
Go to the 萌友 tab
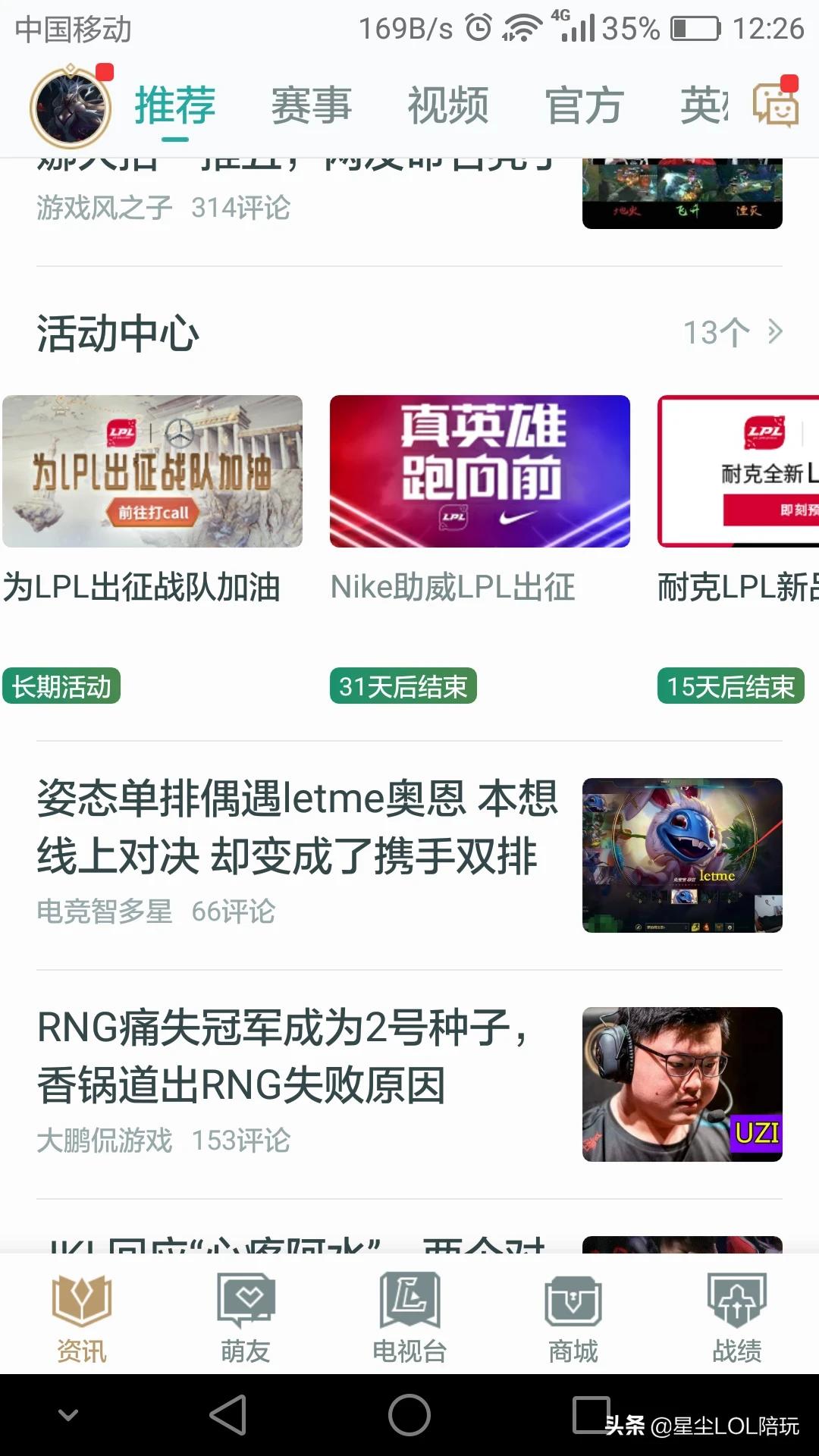pos(246,1316)
